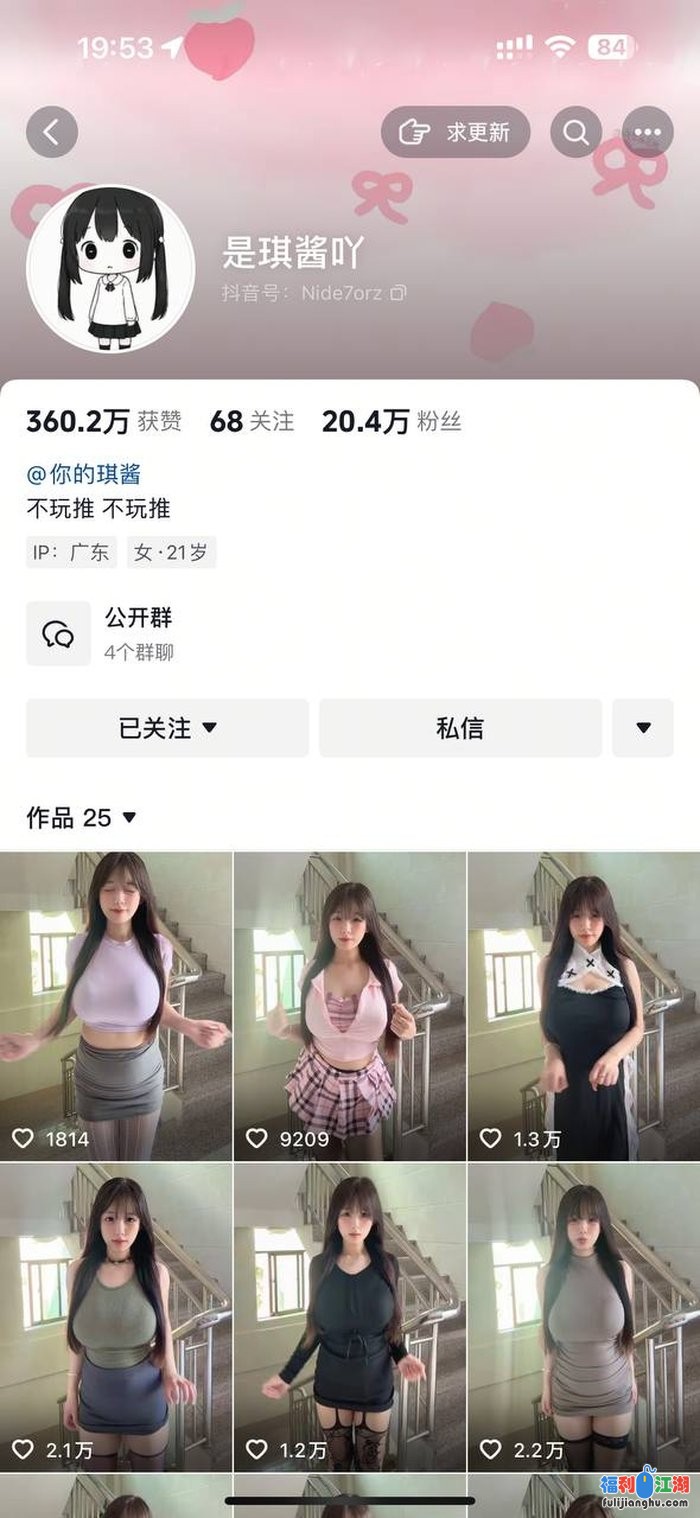
Task: Send a private message via 私信
Action: [460, 728]
